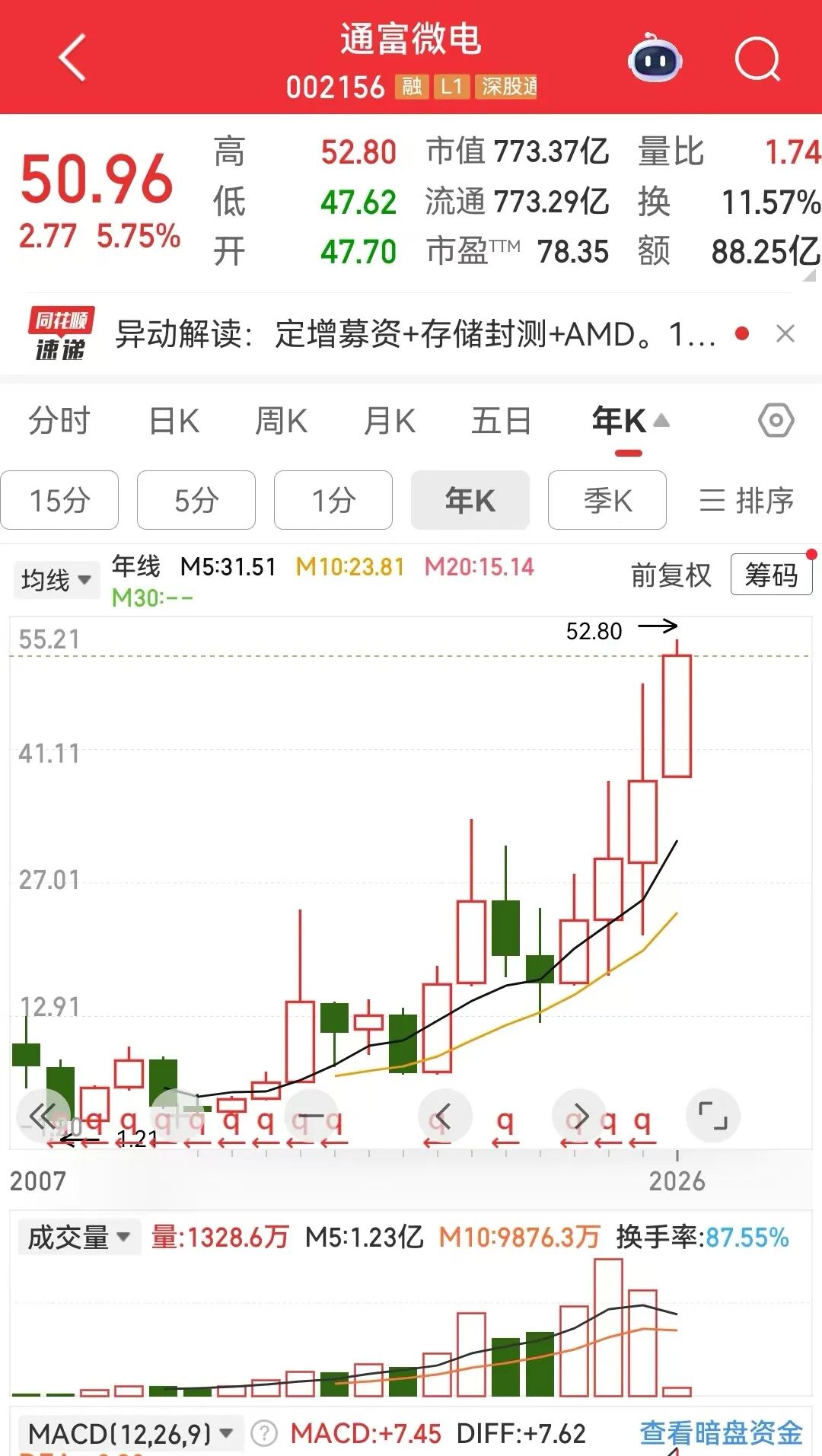Screen dimensions: 822x1456
Task: Switch to the 周K chart tab
Action: click(x=281, y=421)
